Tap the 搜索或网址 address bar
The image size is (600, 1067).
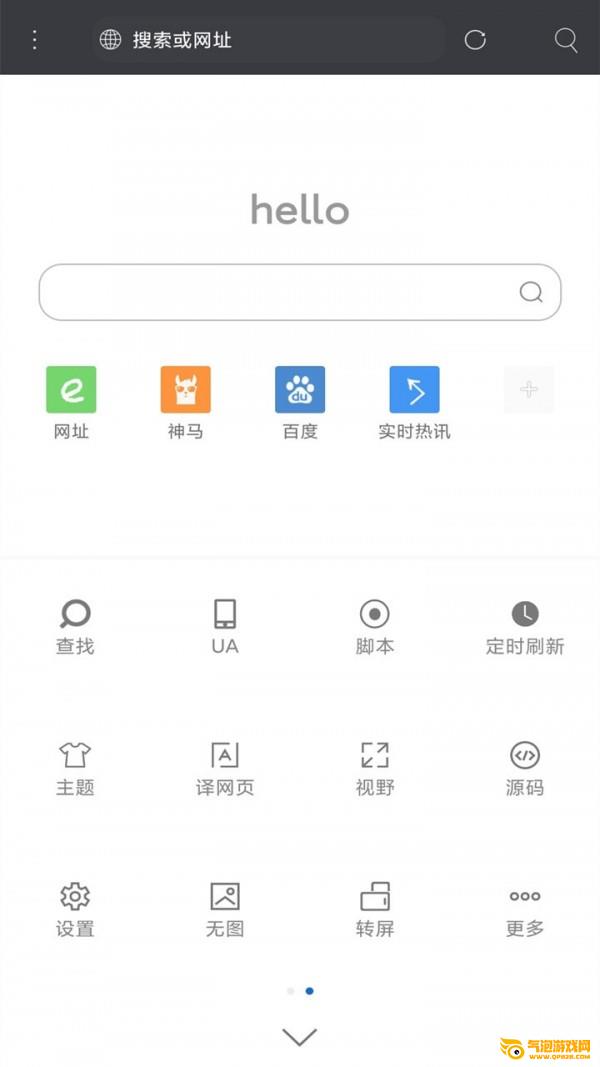tap(270, 40)
